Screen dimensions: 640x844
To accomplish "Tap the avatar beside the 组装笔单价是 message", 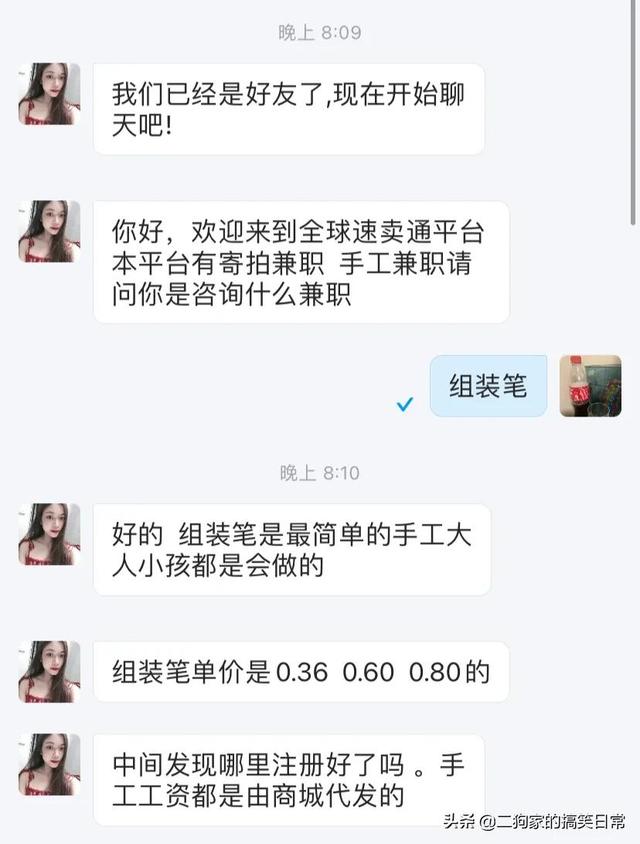I will [x=49, y=671].
